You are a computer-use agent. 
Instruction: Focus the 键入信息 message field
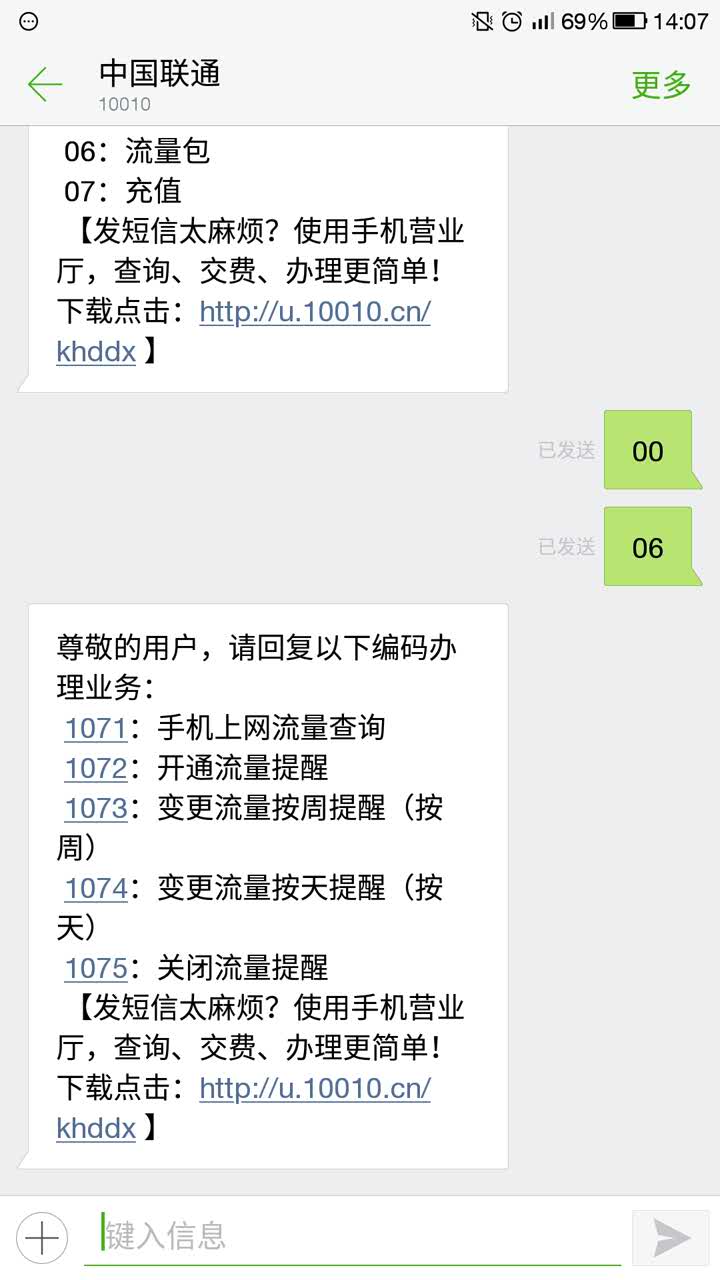click(x=350, y=1236)
